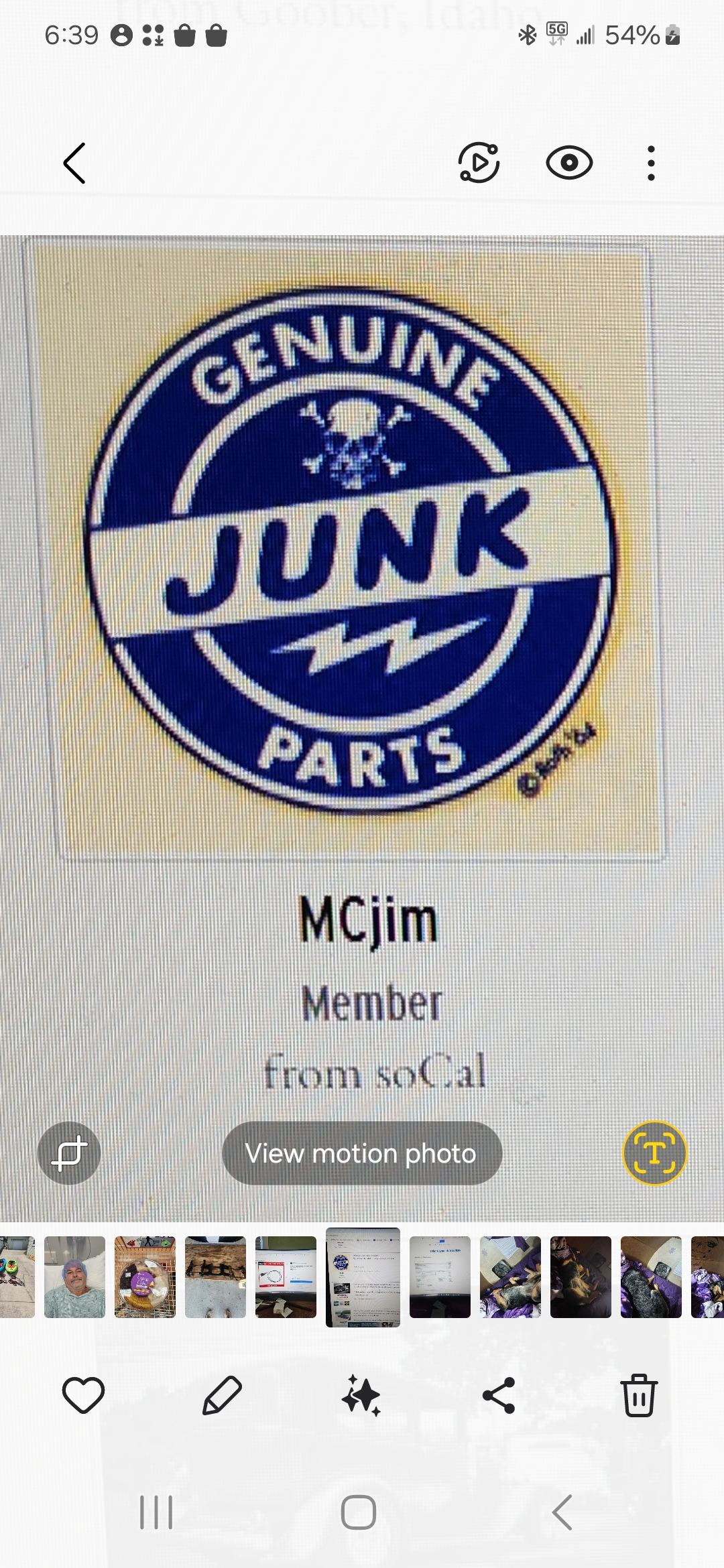724x1568 pixels.
Task: Tap the smart crop suggestion button
Action: point(69,1153)
